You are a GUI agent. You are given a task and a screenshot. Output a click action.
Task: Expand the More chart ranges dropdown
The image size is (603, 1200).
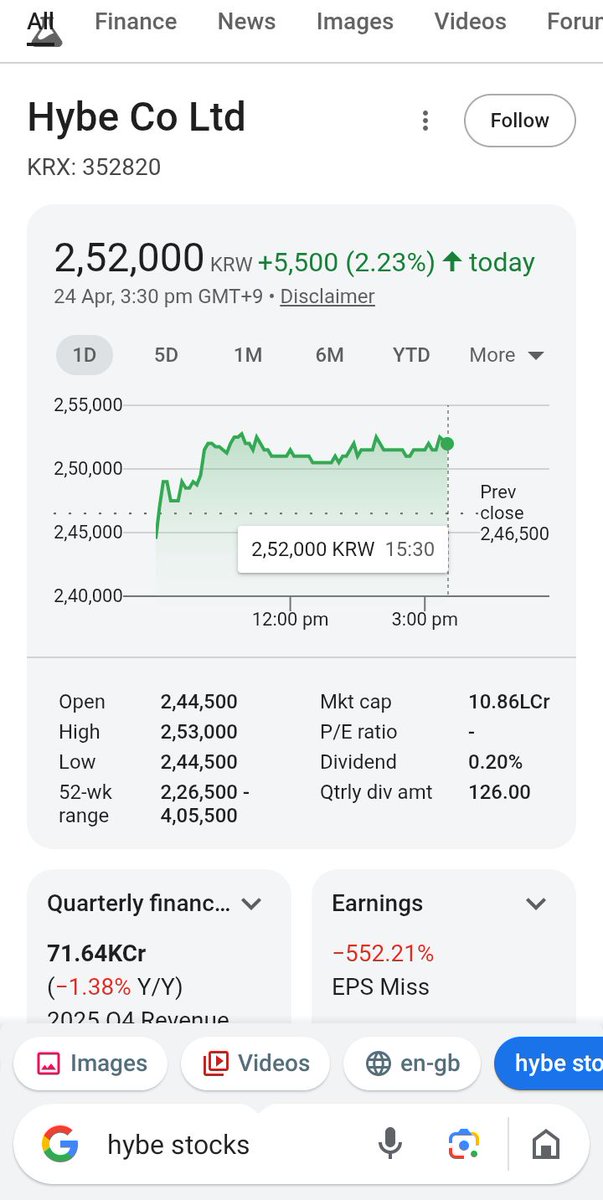[506, 355]
